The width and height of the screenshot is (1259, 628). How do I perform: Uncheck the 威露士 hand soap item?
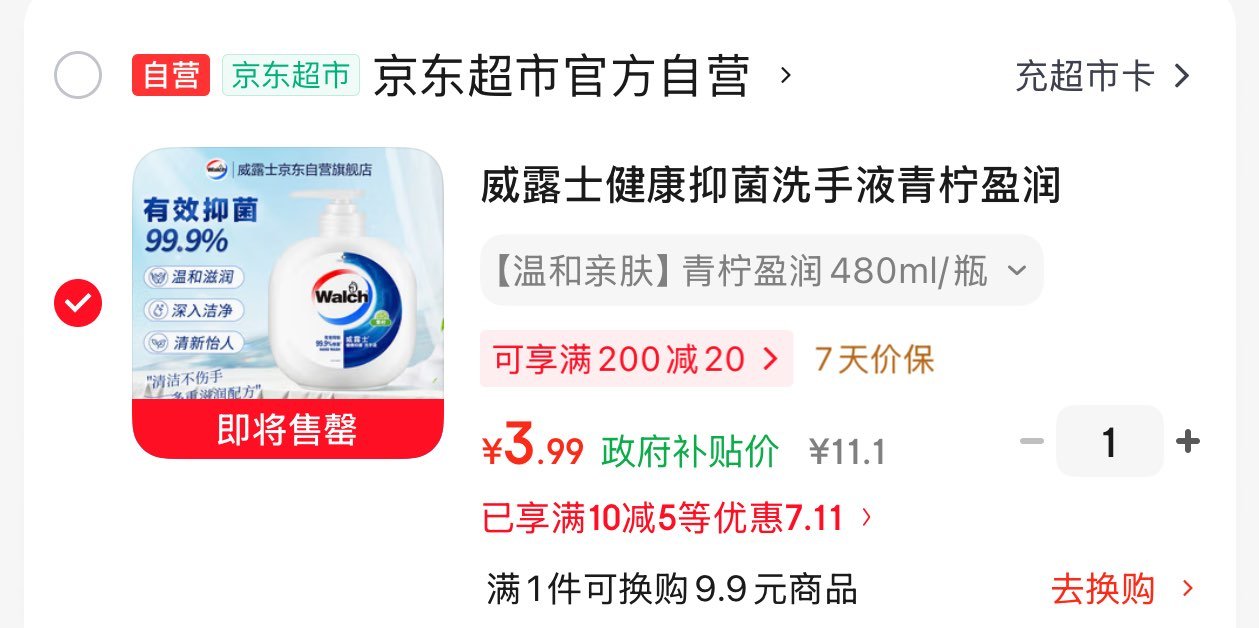tap(78, 303)
